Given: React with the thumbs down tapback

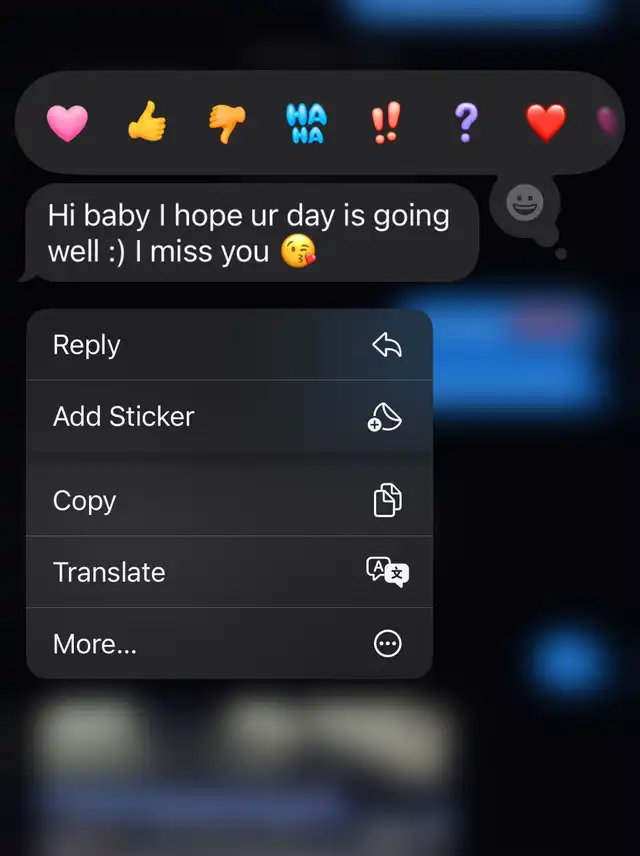Looking at the screenshot, I should (227, 124).
